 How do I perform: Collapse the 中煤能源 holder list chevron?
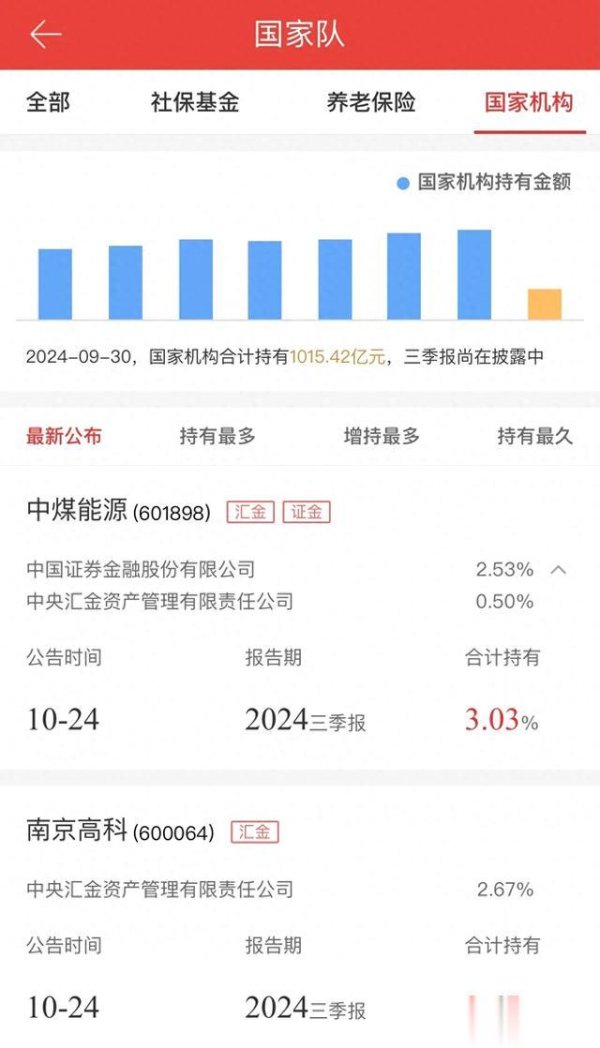(x=559, y=570)
